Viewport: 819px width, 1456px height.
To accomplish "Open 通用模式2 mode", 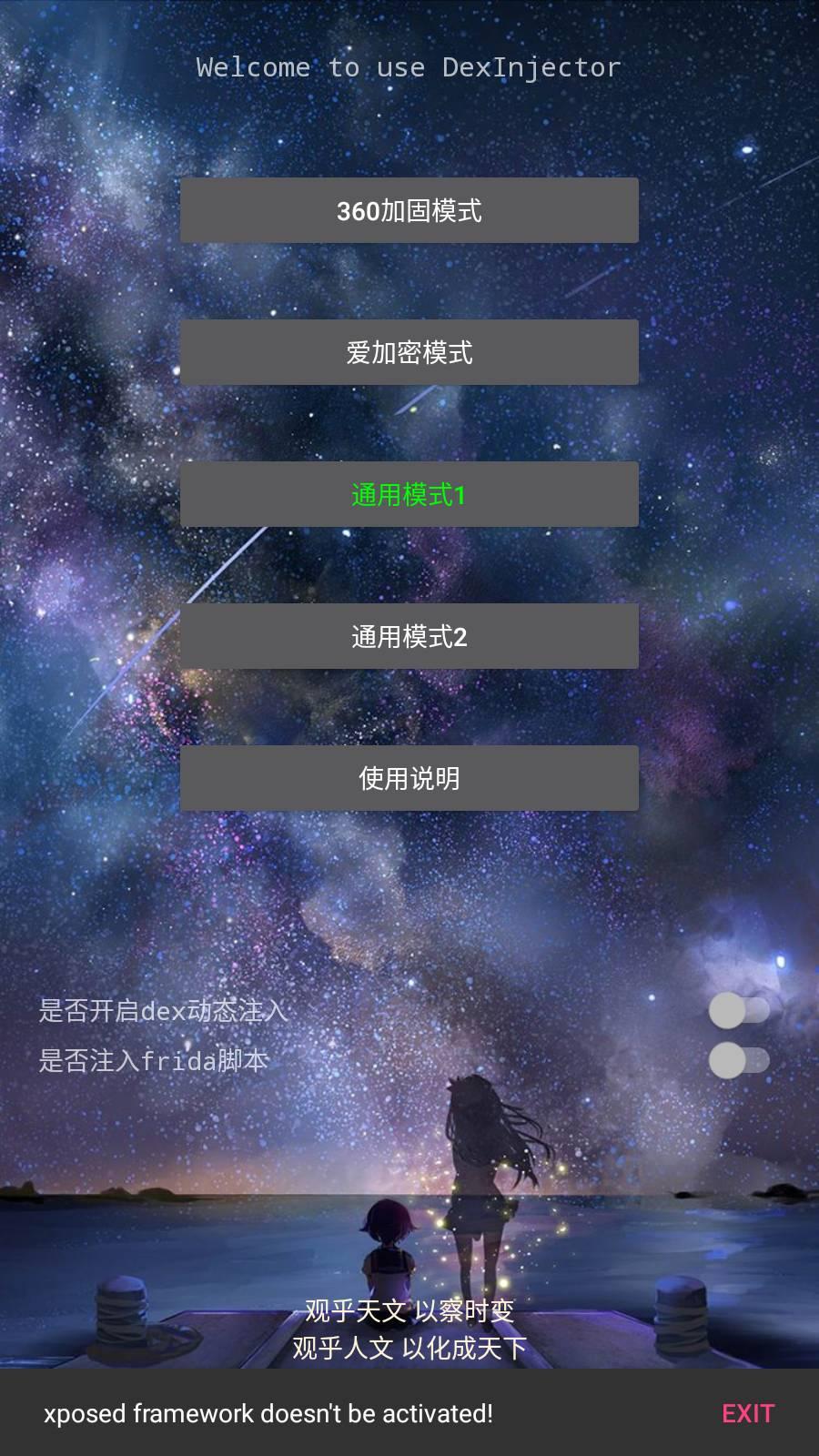I will pos(409,636).
